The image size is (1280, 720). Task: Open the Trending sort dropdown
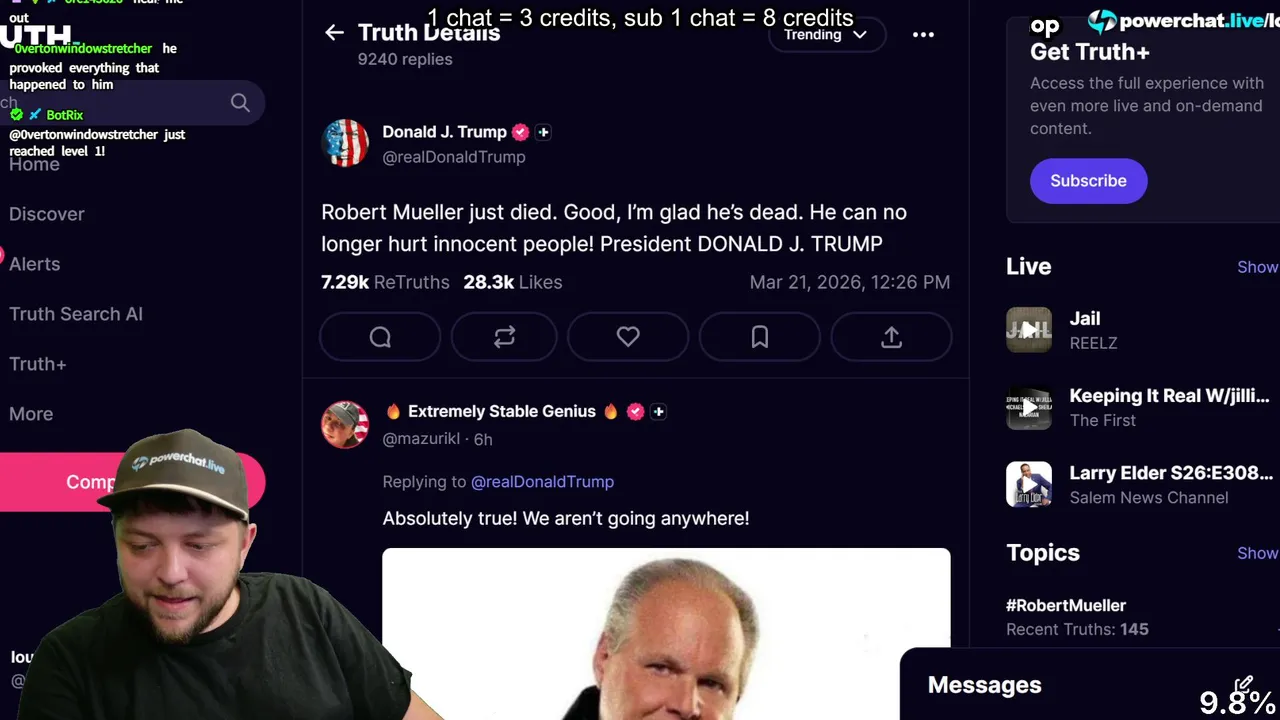(x=826, y=35)
